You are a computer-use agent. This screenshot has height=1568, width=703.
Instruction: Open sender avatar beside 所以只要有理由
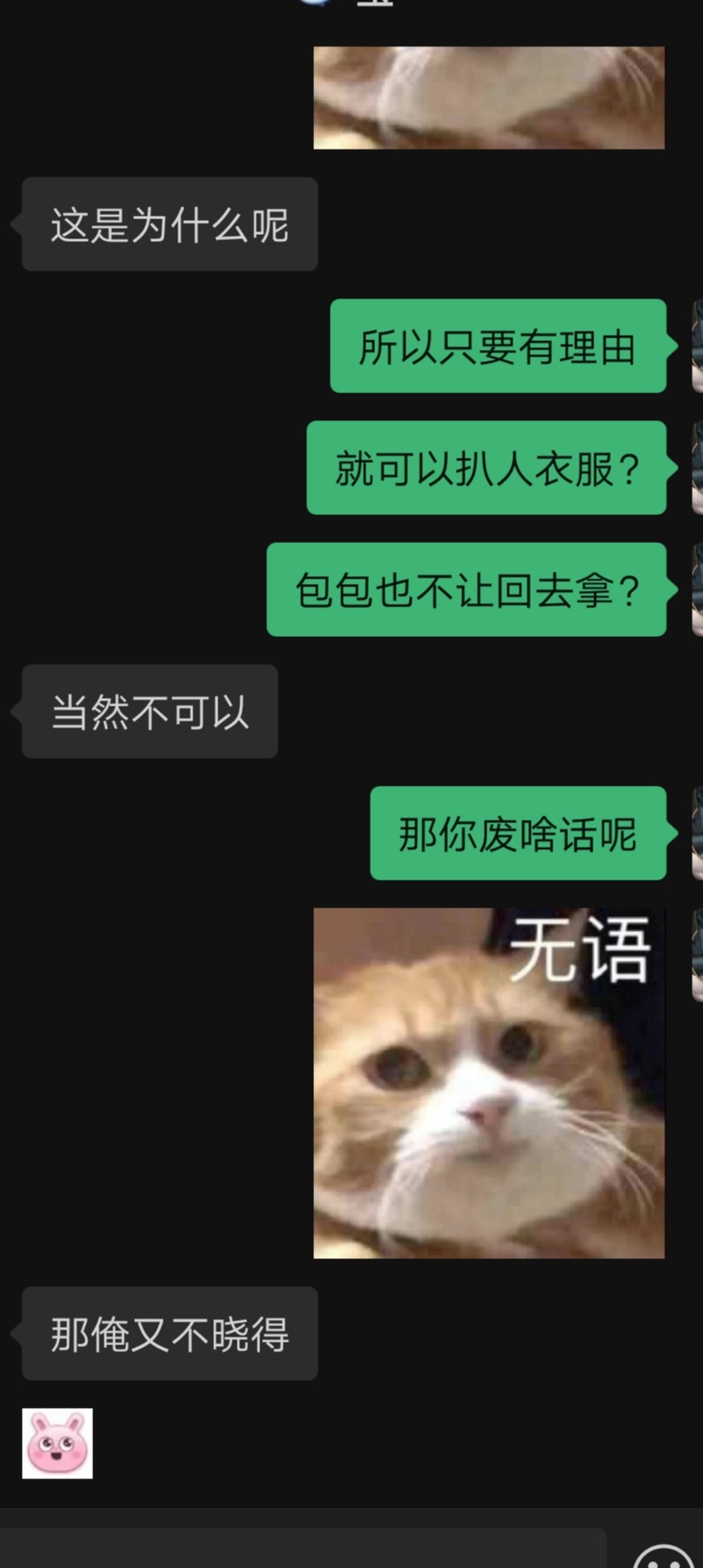(x=697, y=346)
